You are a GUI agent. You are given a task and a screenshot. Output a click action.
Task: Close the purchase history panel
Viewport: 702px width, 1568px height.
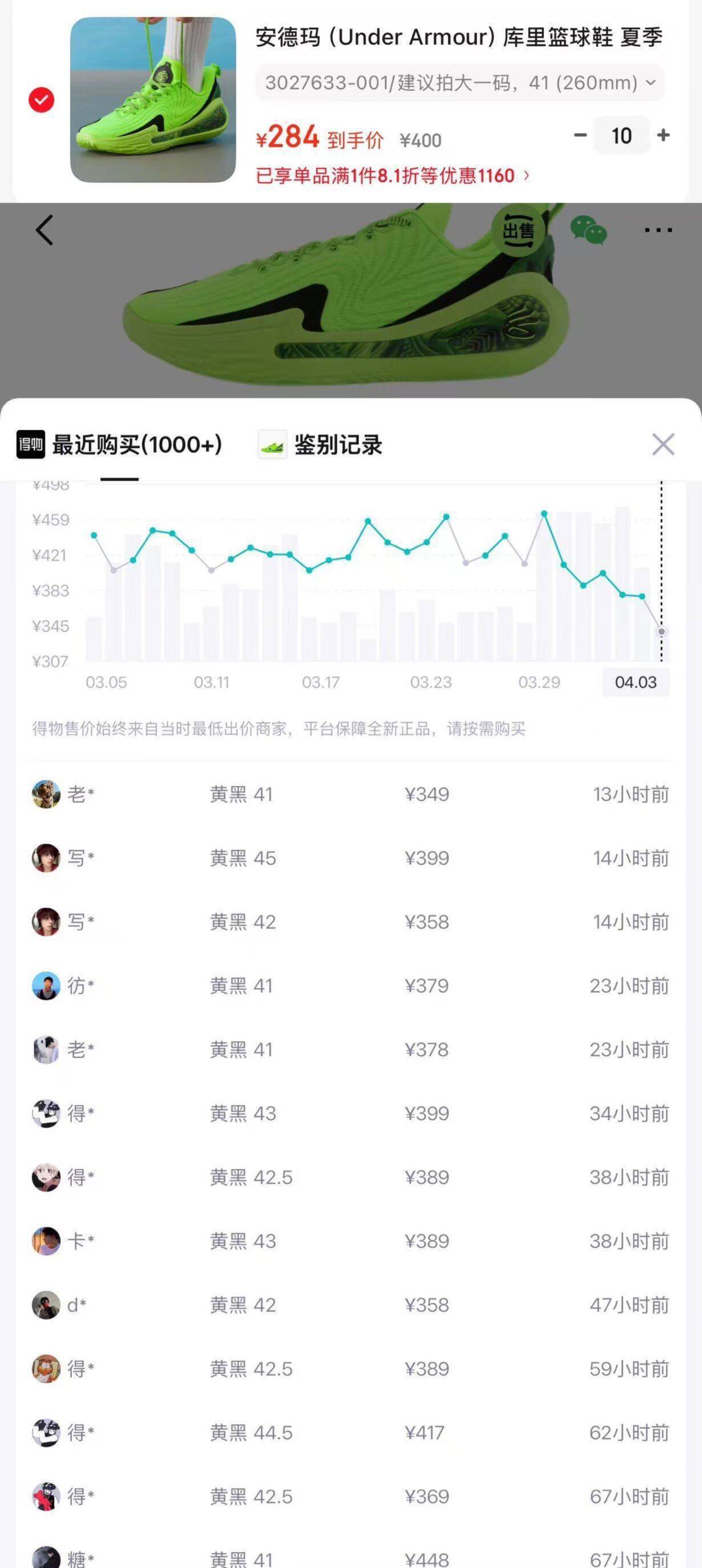point(663,444)
